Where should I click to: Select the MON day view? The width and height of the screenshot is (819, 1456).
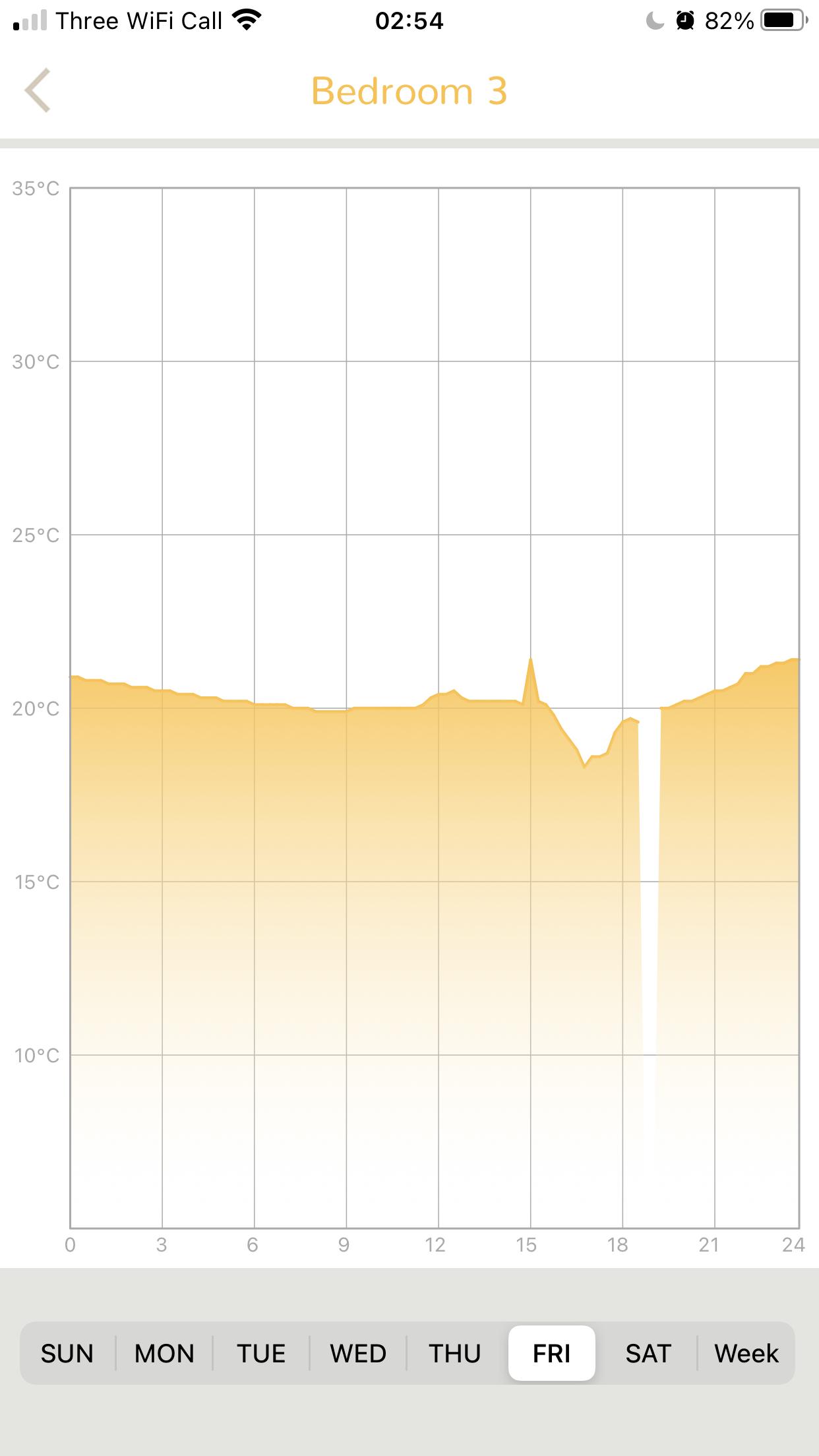click(164, 1354)
